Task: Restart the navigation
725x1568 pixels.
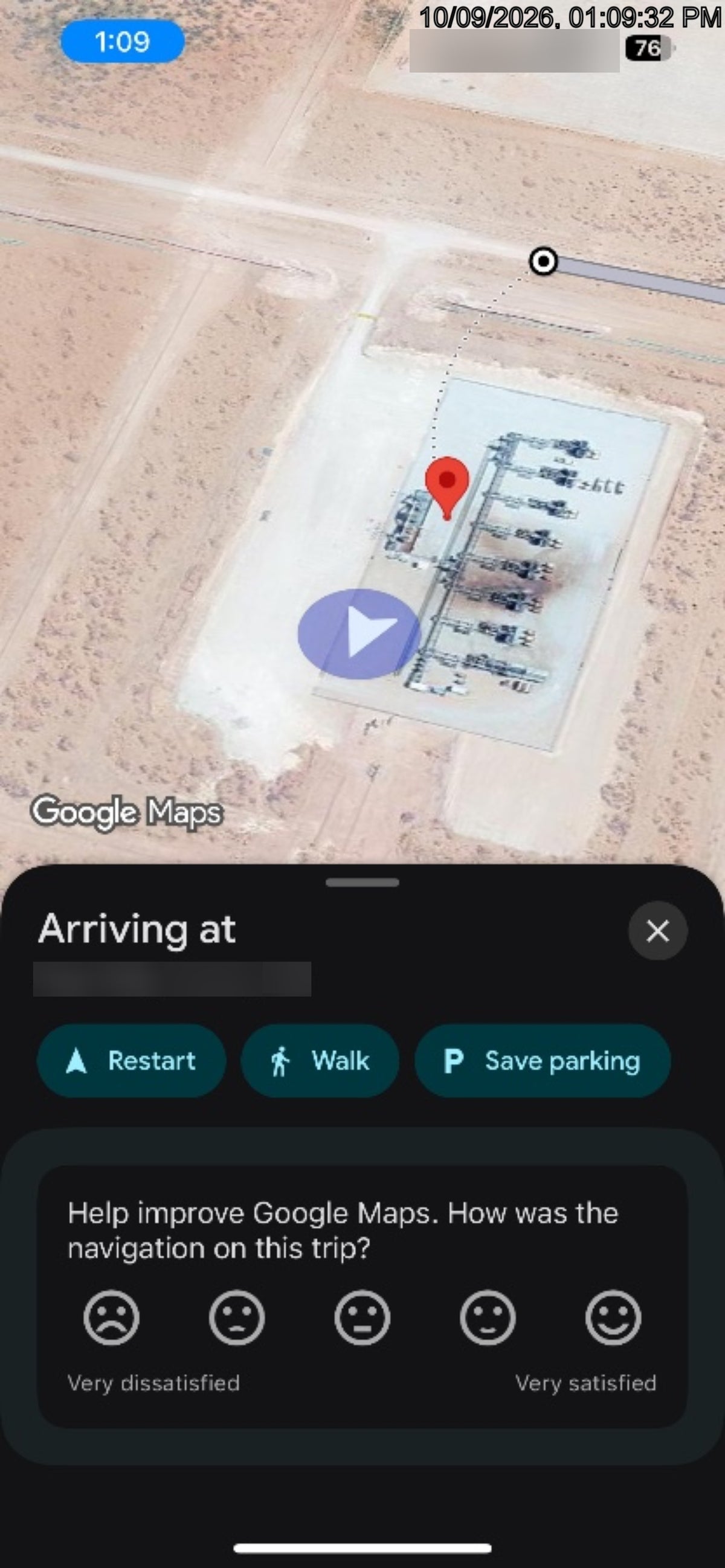Action: [x=132, y=1061]
